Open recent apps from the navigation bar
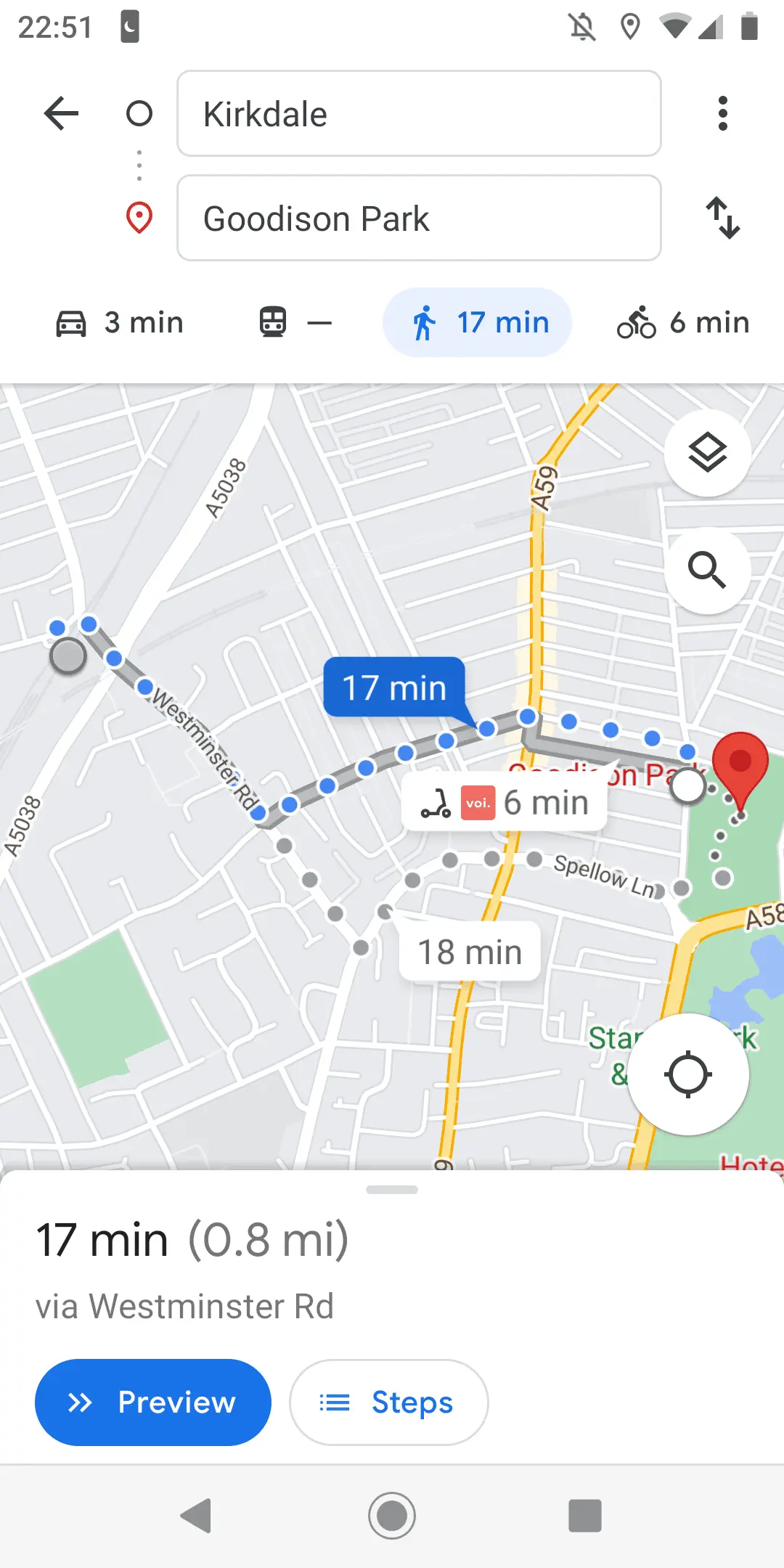Viewport: 784px width, 1568px height. pos(585,1516)
